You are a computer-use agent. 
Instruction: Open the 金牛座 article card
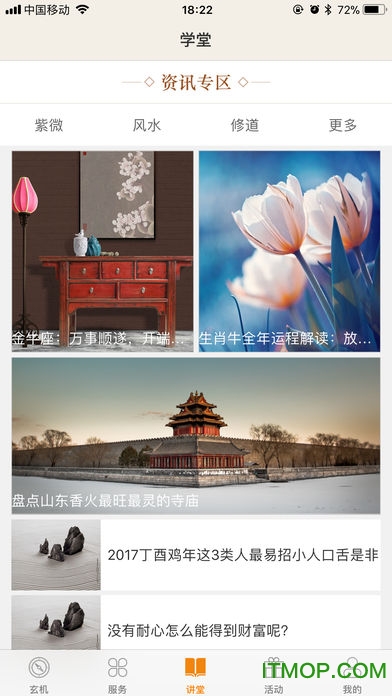pos(103,251)
